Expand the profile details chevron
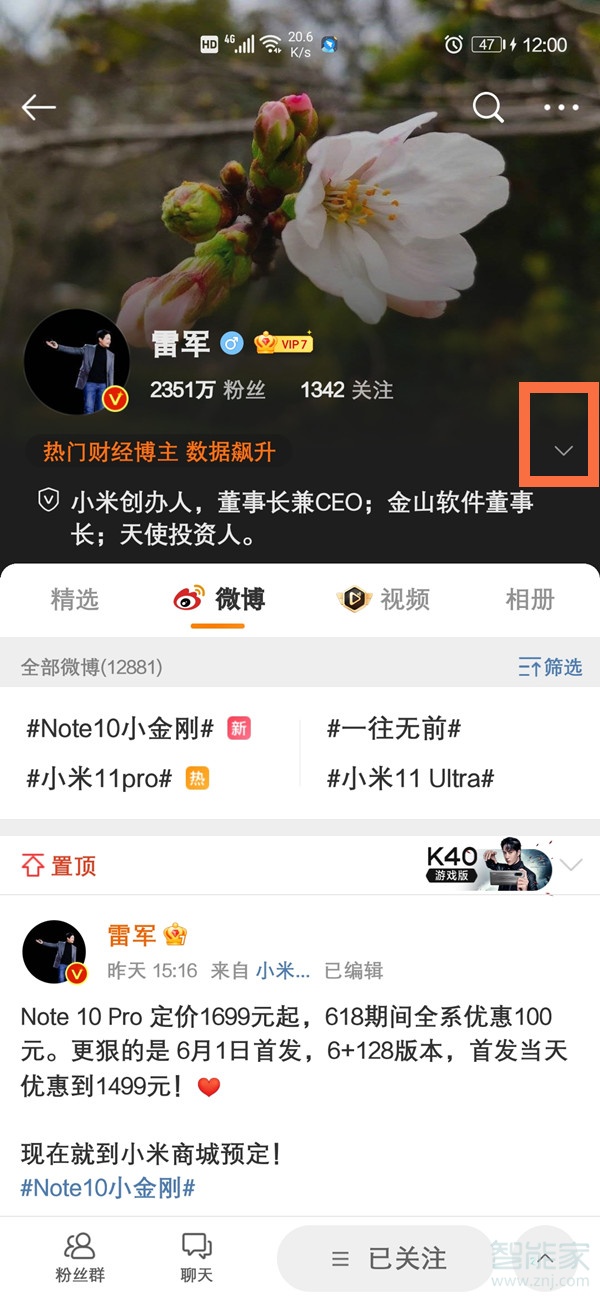Image resolution: width=600 pixels, height=1300 pixels. coord(563,450)
